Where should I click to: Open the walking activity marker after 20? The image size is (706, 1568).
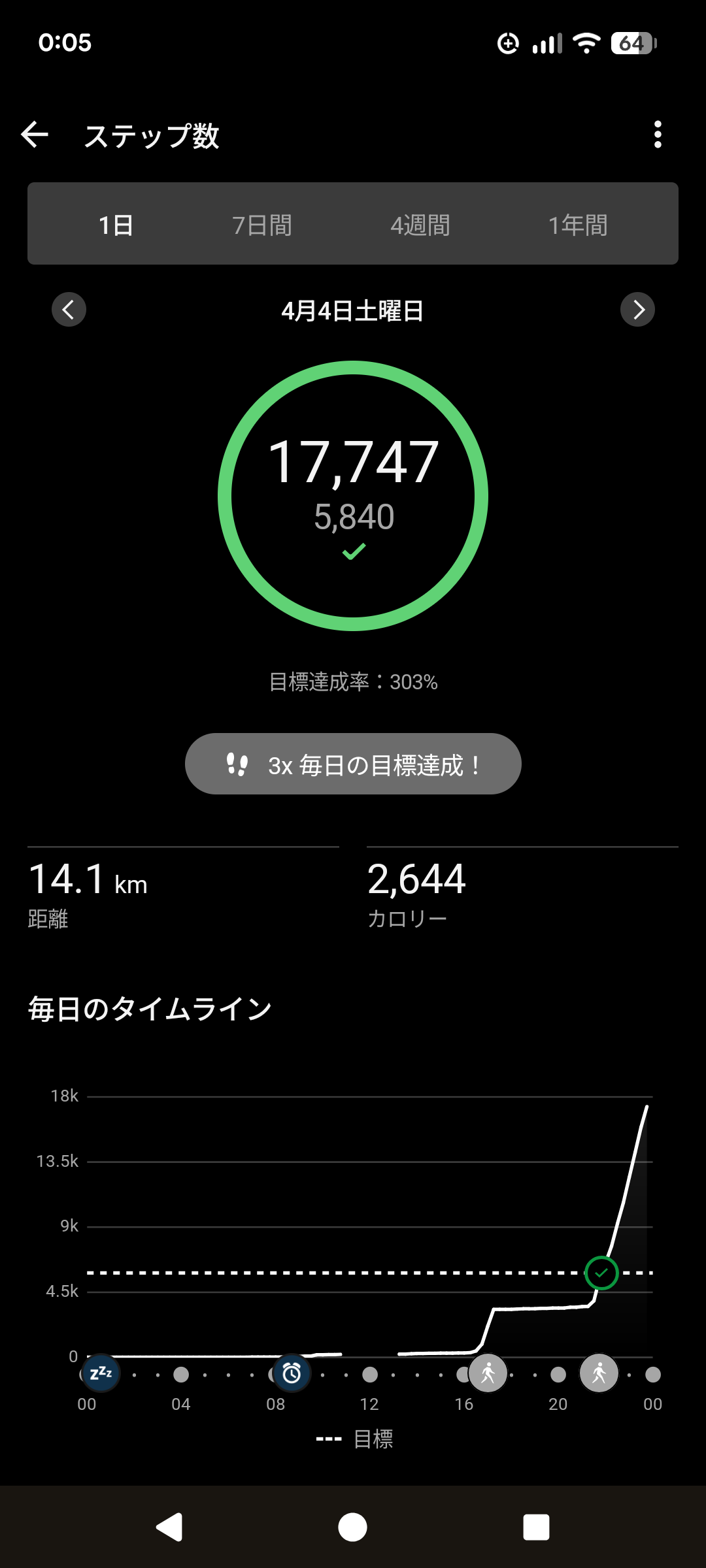[599, 1373]
